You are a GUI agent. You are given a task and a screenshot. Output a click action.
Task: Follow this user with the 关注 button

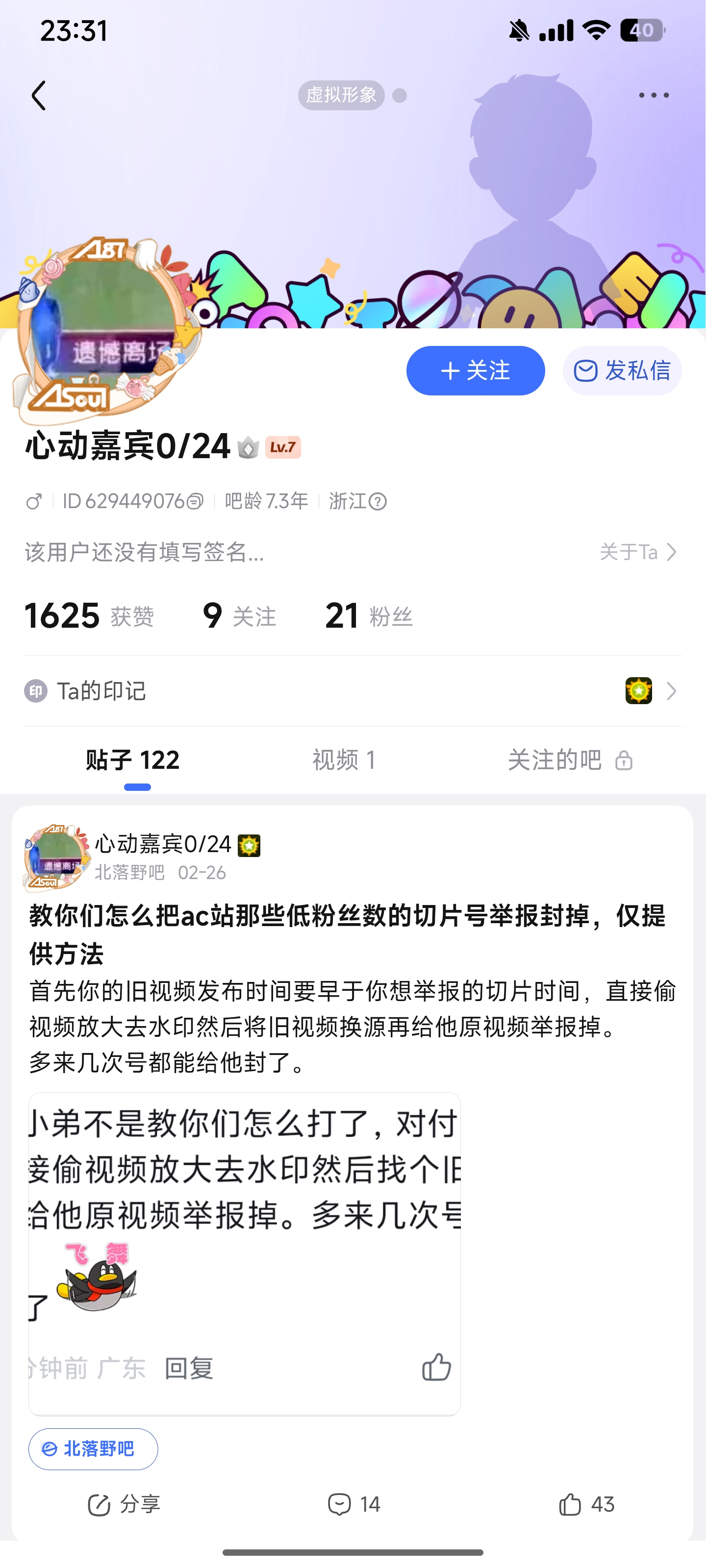pyautogui.click(x=475, y=371)
